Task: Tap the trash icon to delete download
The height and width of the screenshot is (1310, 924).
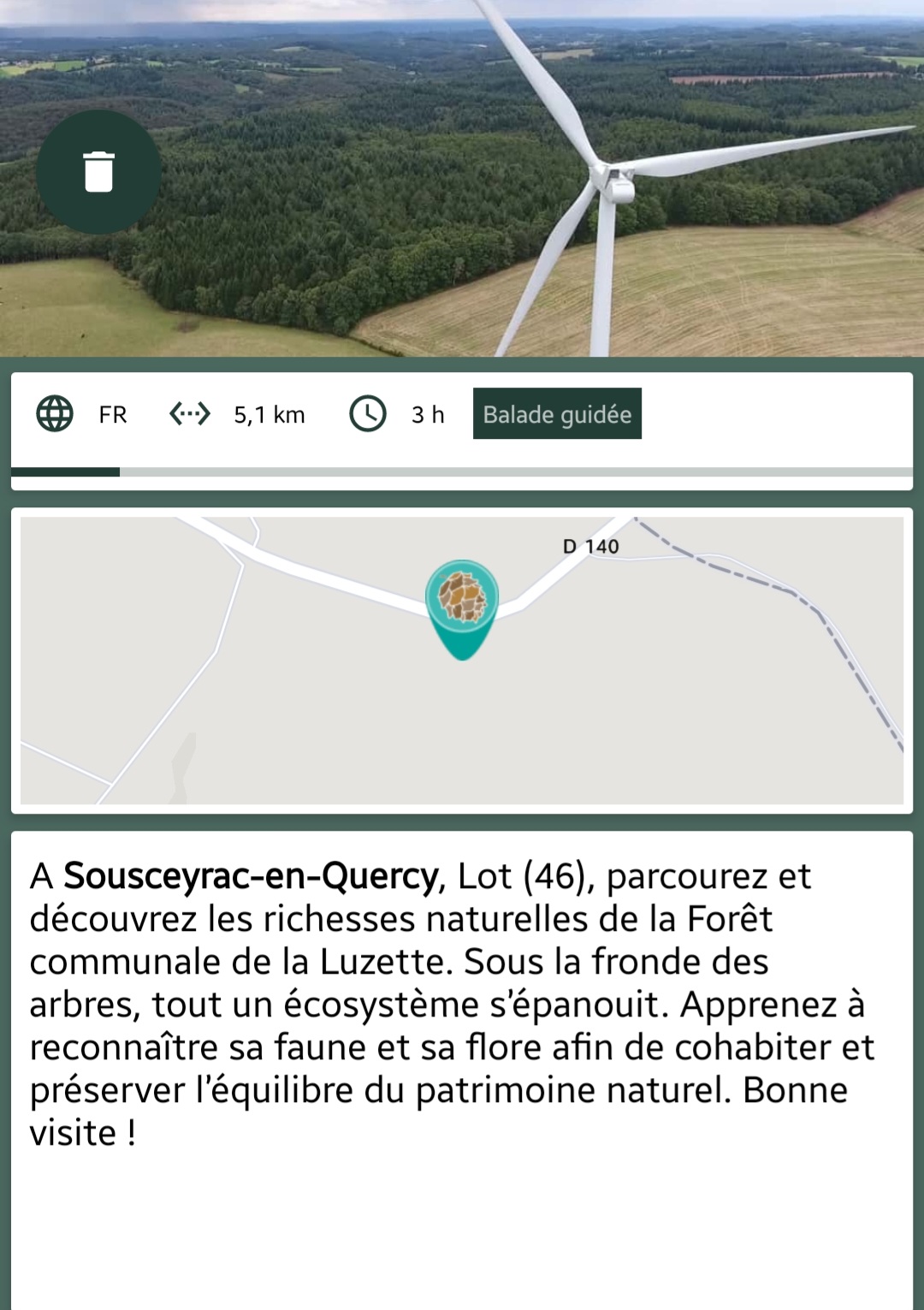Action: (x=98, y=172)
